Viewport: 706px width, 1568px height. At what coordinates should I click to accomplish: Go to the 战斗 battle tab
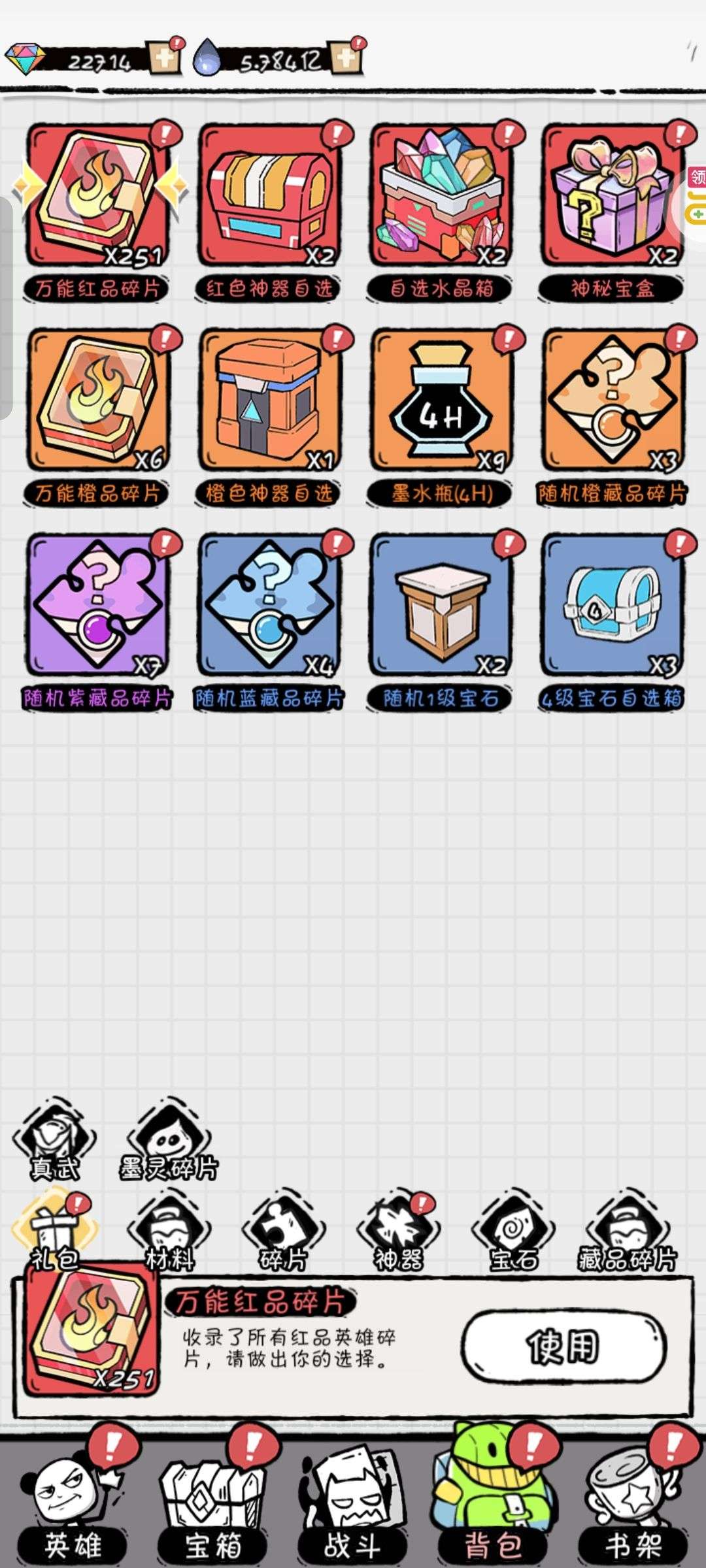tap(352, 1516)
